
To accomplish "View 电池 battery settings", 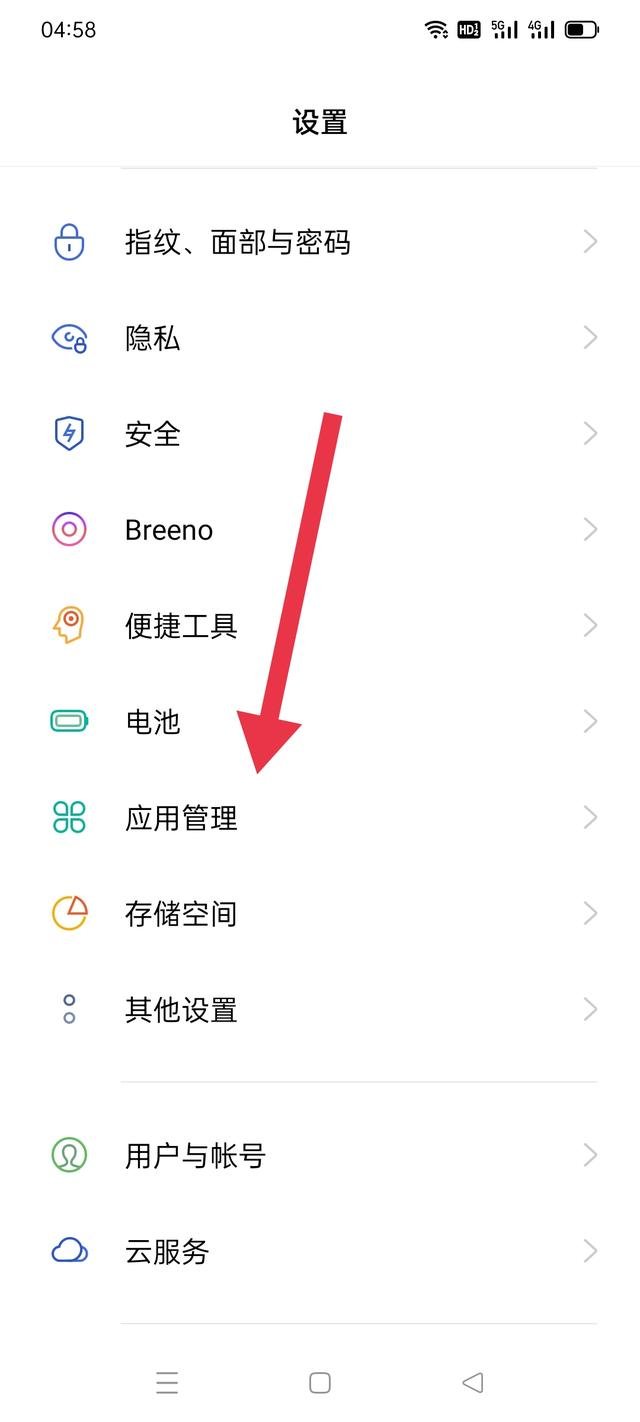I will [320, 722].
